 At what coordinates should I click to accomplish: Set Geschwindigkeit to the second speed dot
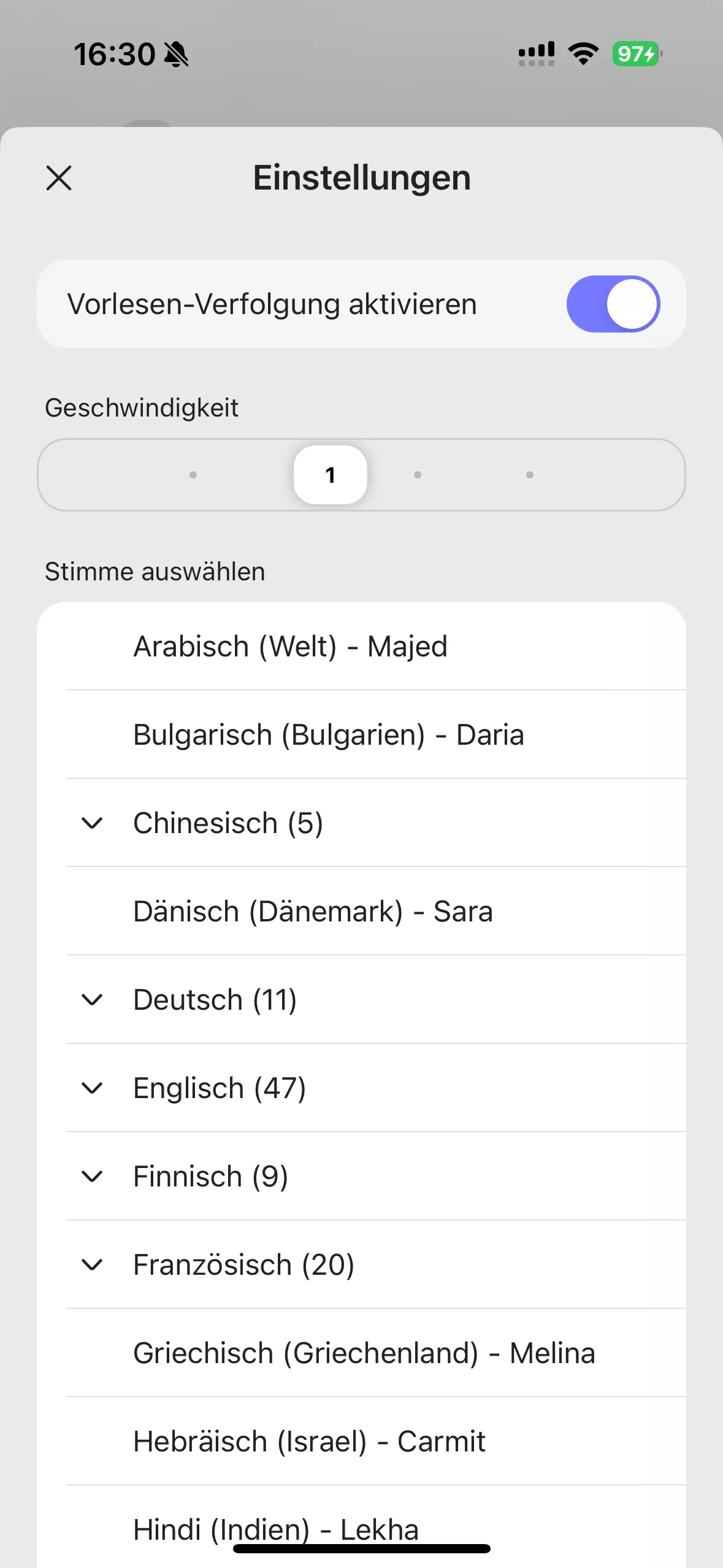click(x=418, y=474)
